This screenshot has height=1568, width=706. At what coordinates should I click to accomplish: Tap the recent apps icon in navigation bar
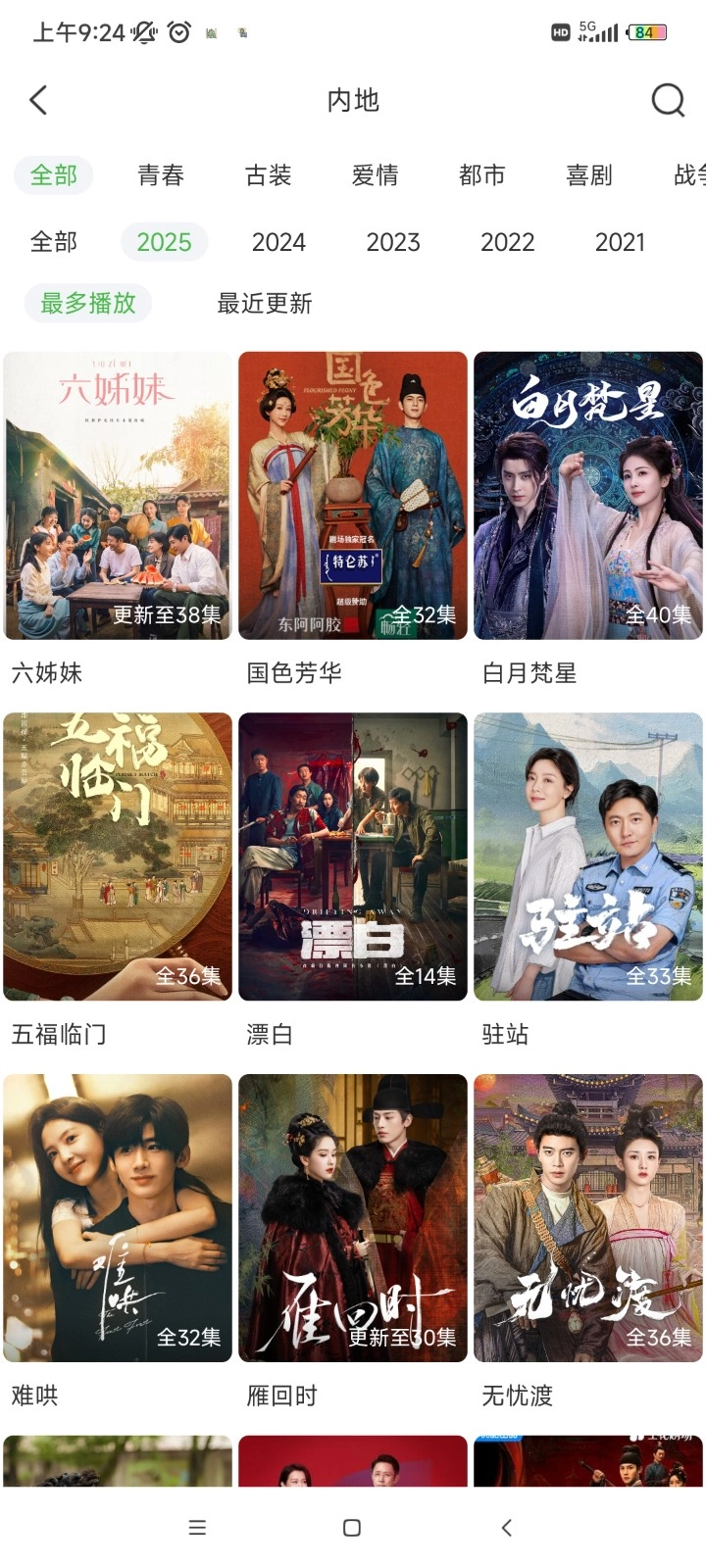tap(196, 1526)
